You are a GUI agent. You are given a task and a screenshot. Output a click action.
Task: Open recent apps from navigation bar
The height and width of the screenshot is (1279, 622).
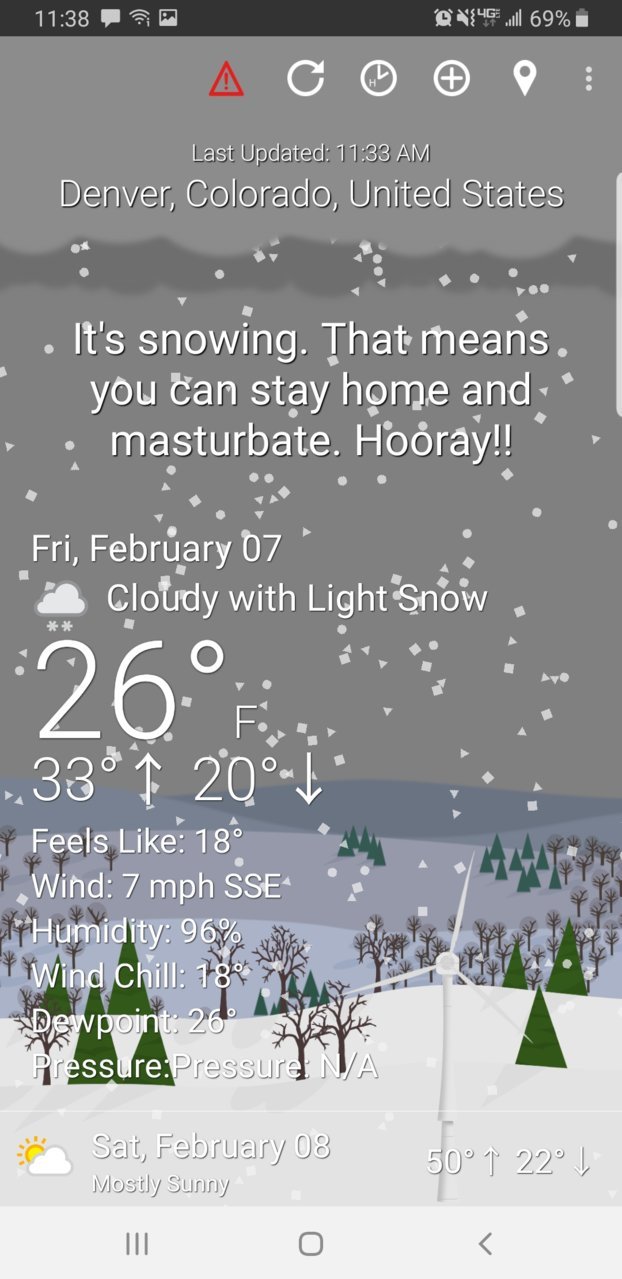(x=137, y=1243)
